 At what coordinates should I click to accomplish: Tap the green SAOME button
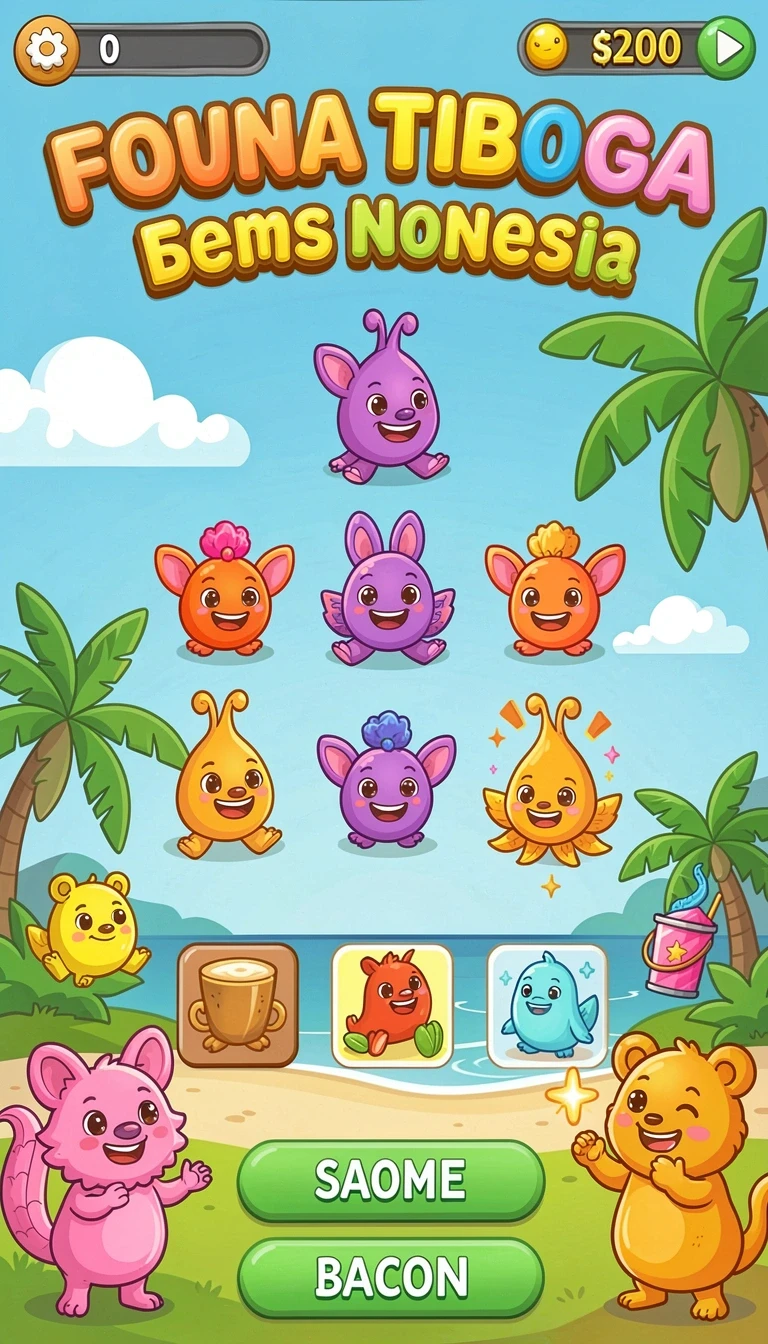tap(391, 1181)
